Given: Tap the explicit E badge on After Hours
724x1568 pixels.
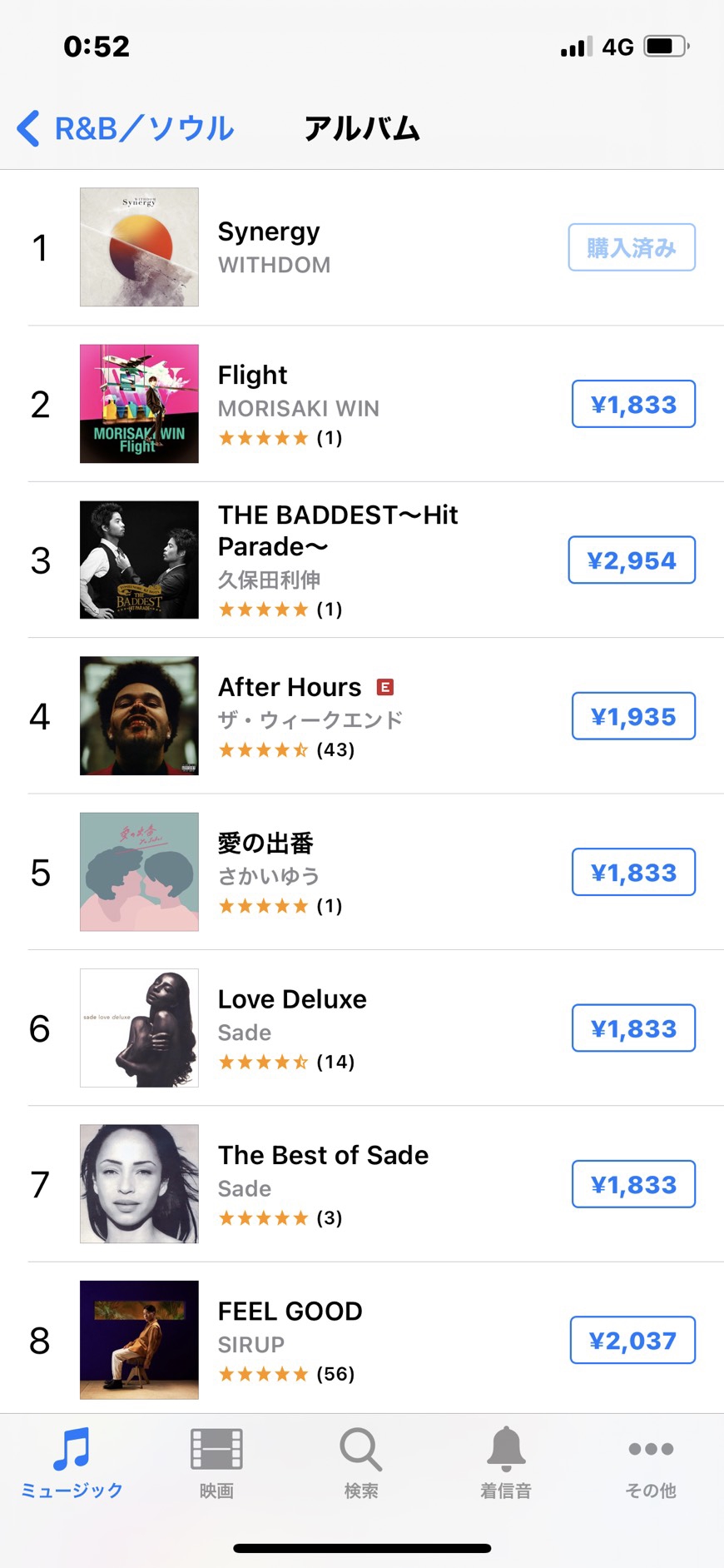Looking at the screenshot, I should coord(385,688).
